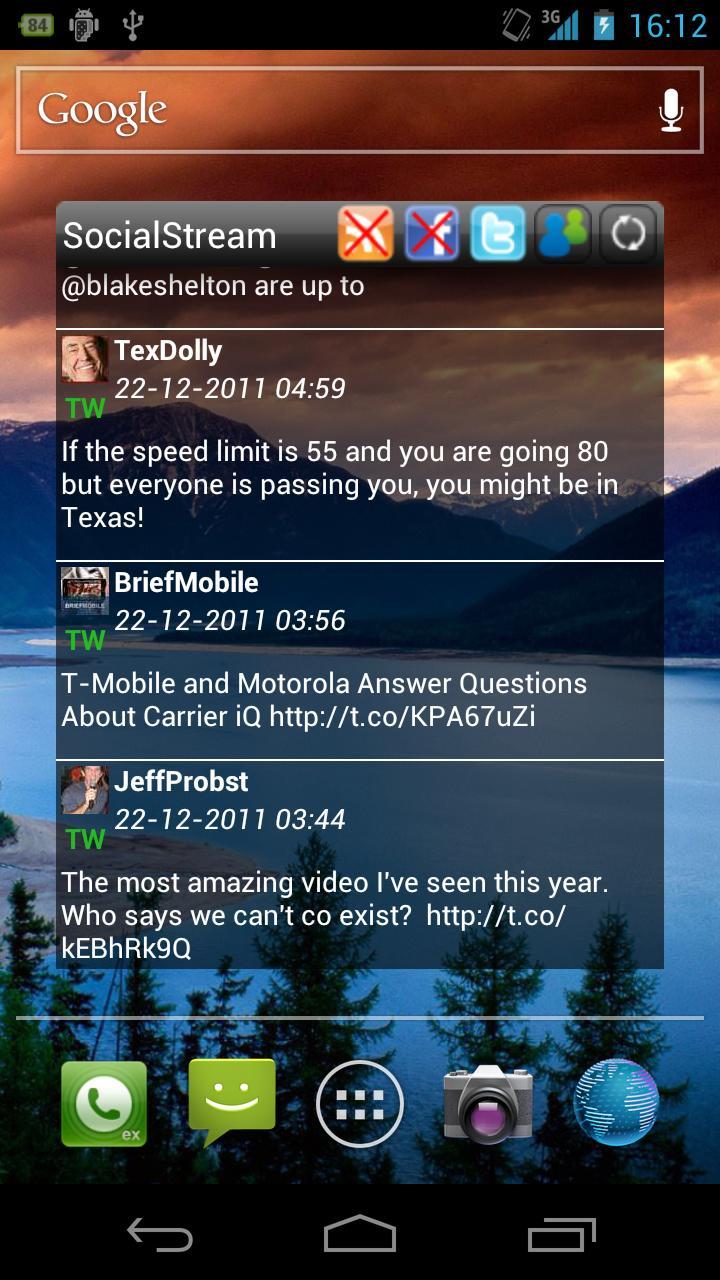
Task: Open the browser globe app
Action: 616,1103
